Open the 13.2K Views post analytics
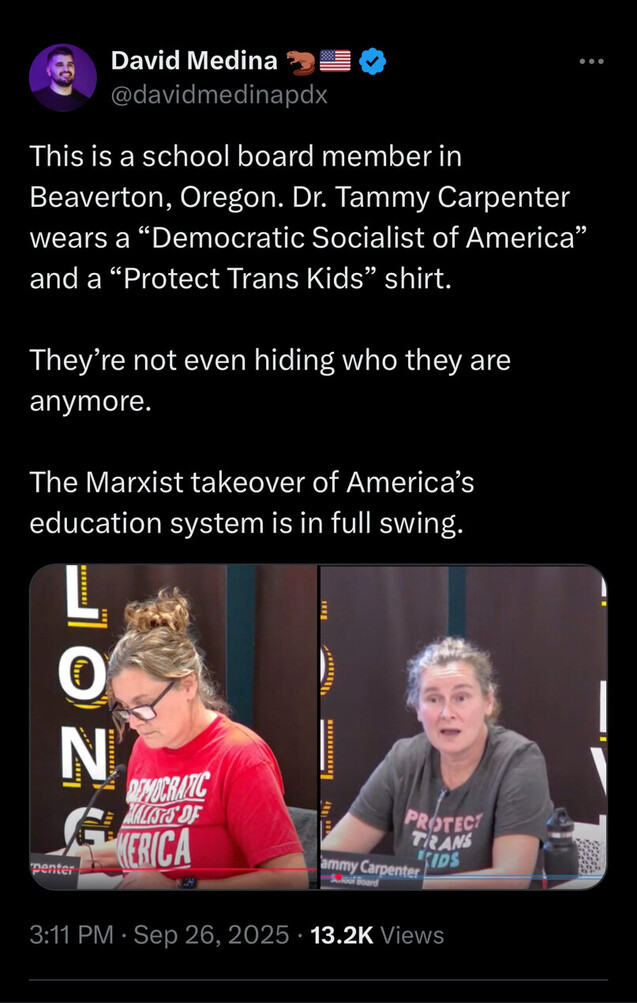Viewport: 637px width, 1003px height. (377, 935)
